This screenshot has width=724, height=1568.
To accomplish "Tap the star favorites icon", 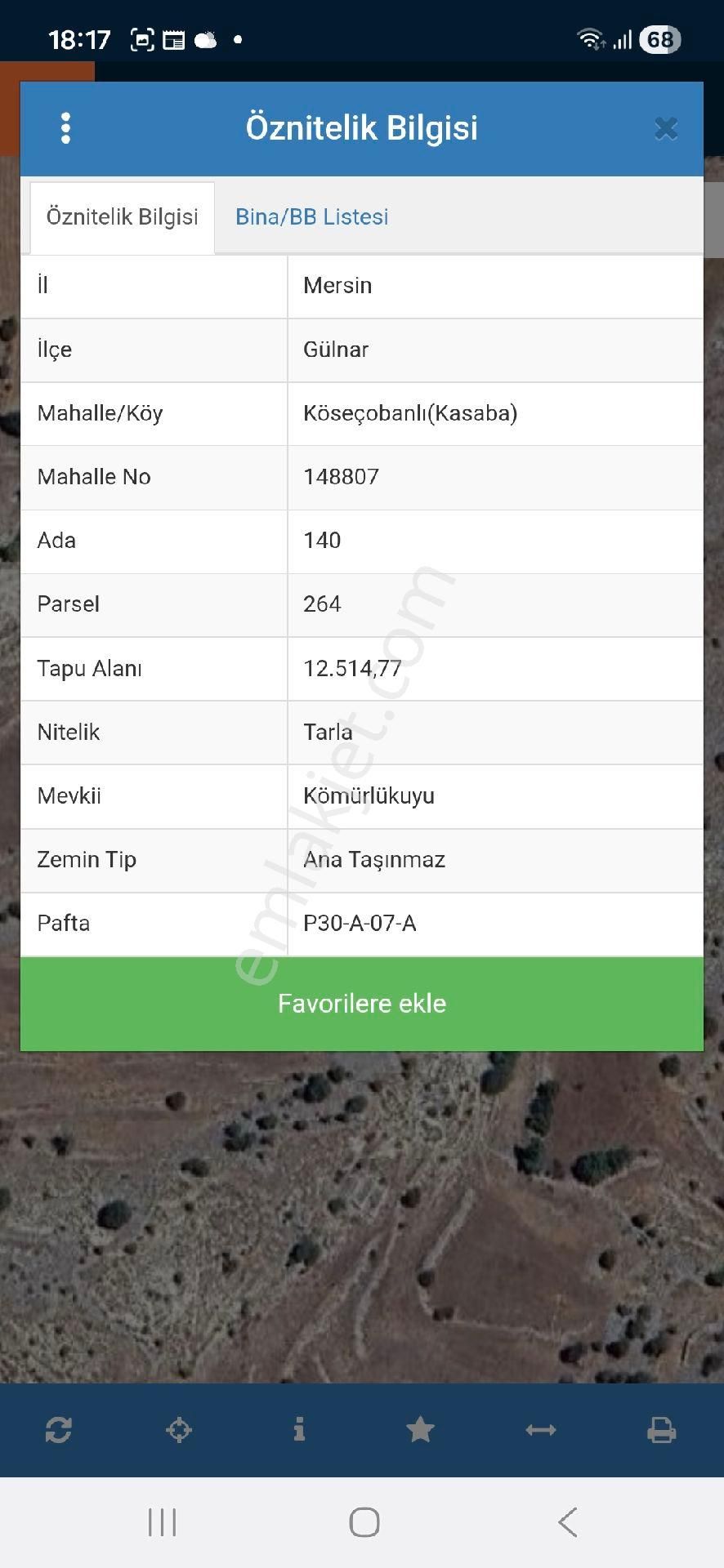I will [x=420, y=1430].
